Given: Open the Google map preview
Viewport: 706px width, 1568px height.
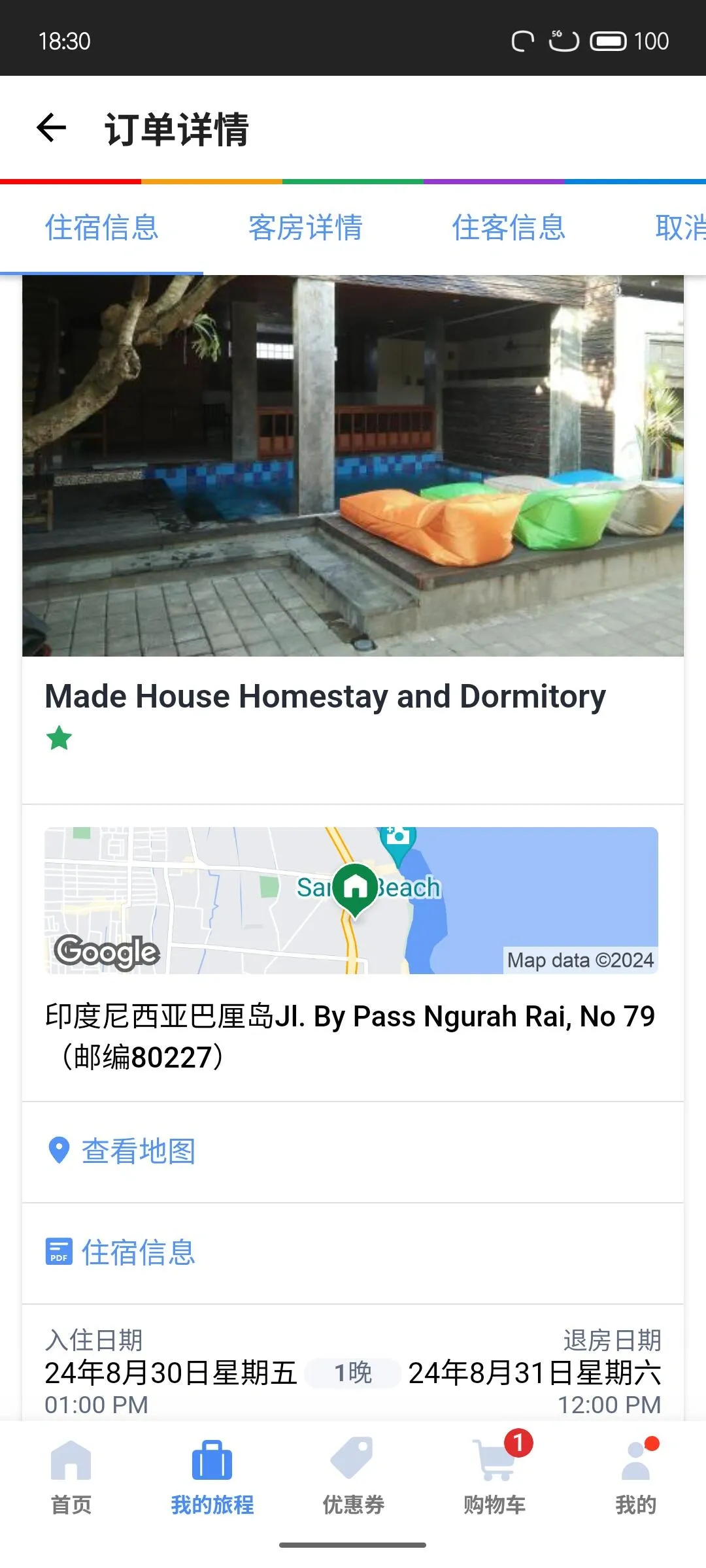Looking at the screenshot, I should (351, 900).
